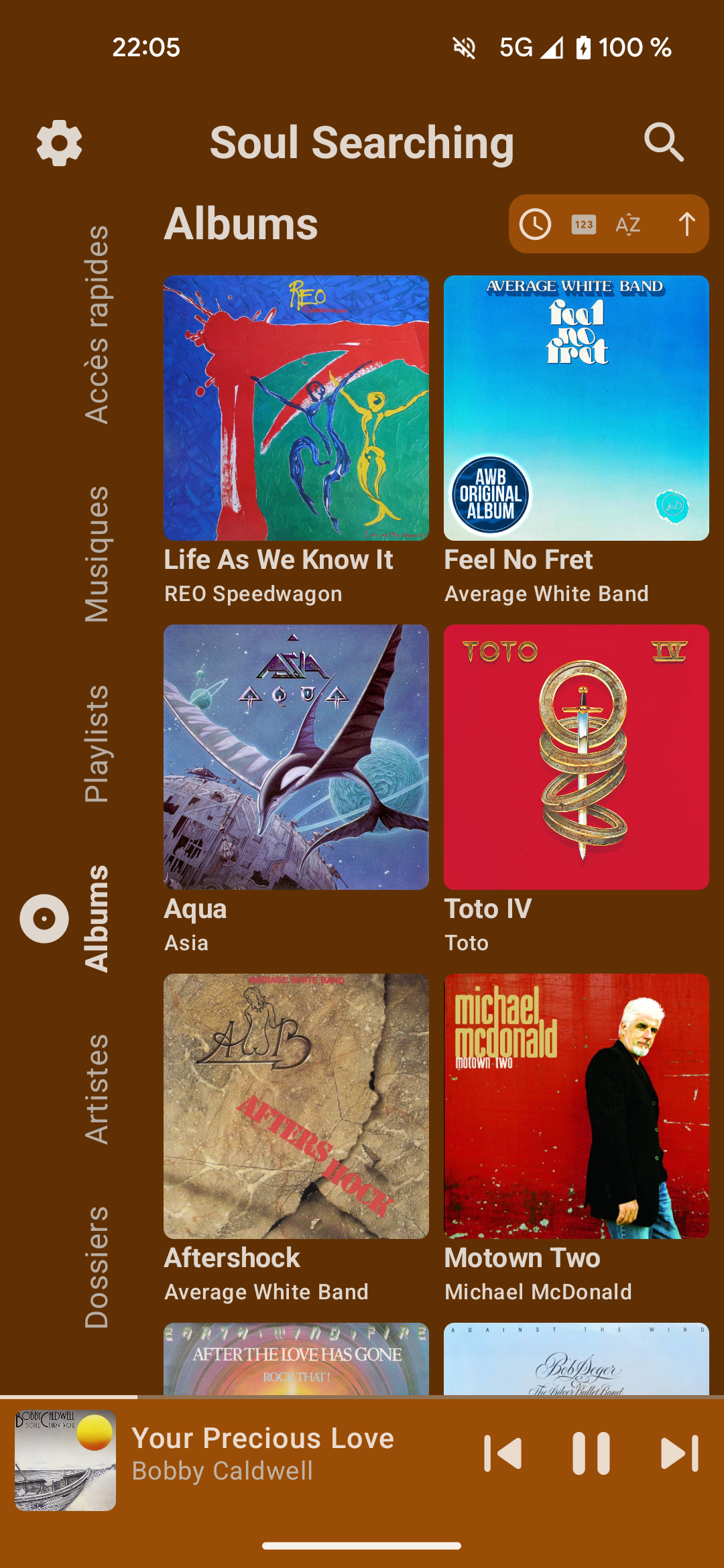Switch to the Accès rapides tab

(97, 324)
